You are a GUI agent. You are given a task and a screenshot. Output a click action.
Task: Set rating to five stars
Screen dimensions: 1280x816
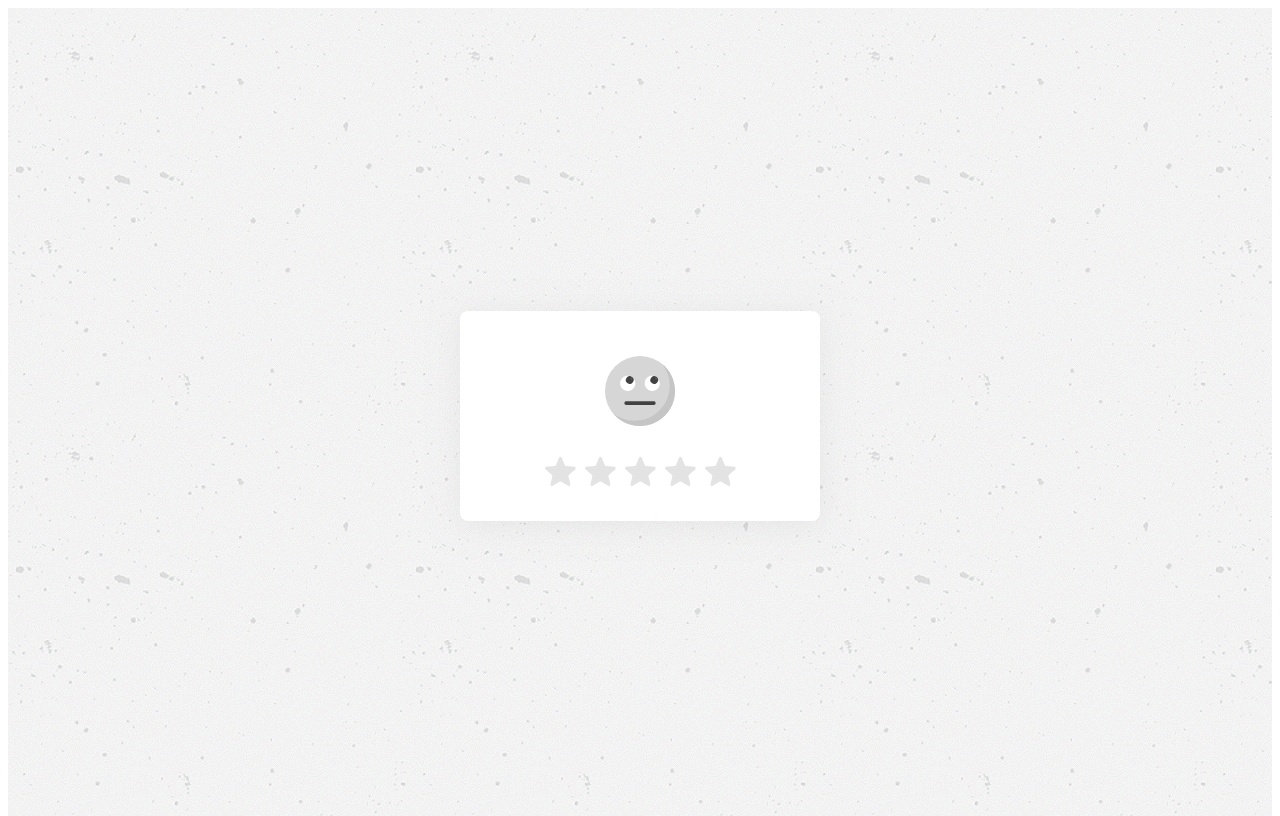click(720, 472)
